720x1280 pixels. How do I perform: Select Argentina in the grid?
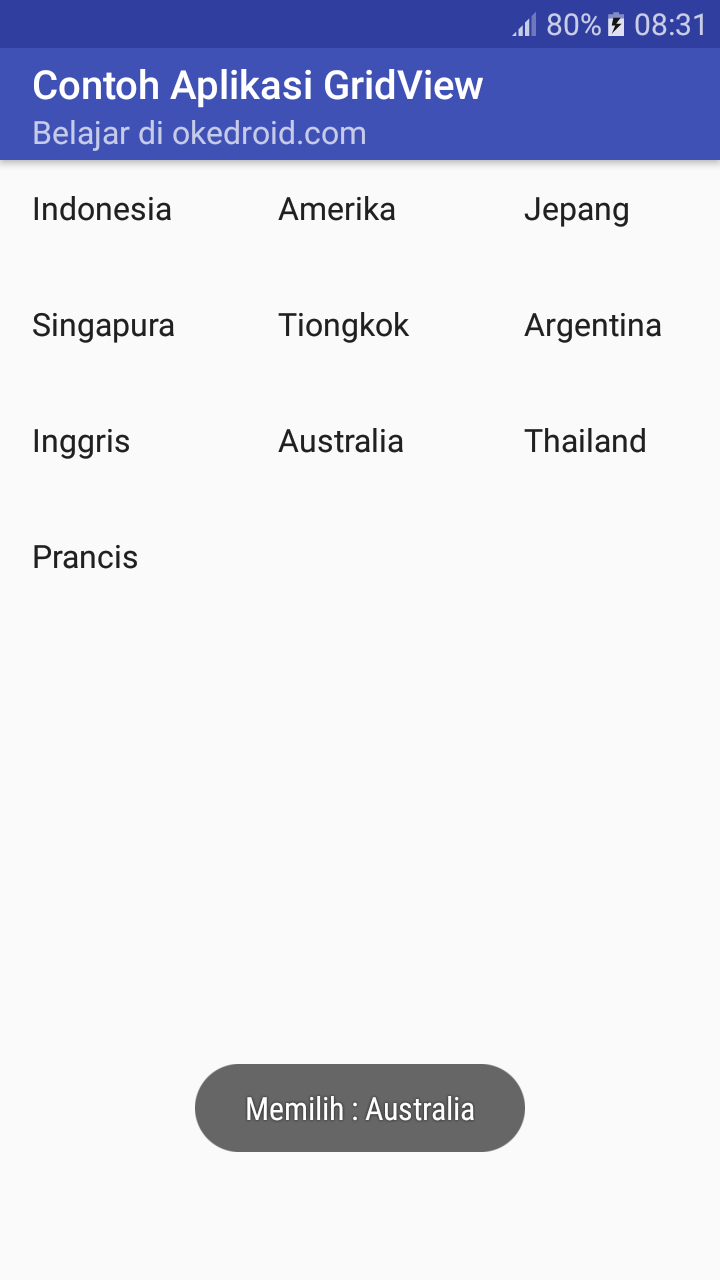point(592,325)
